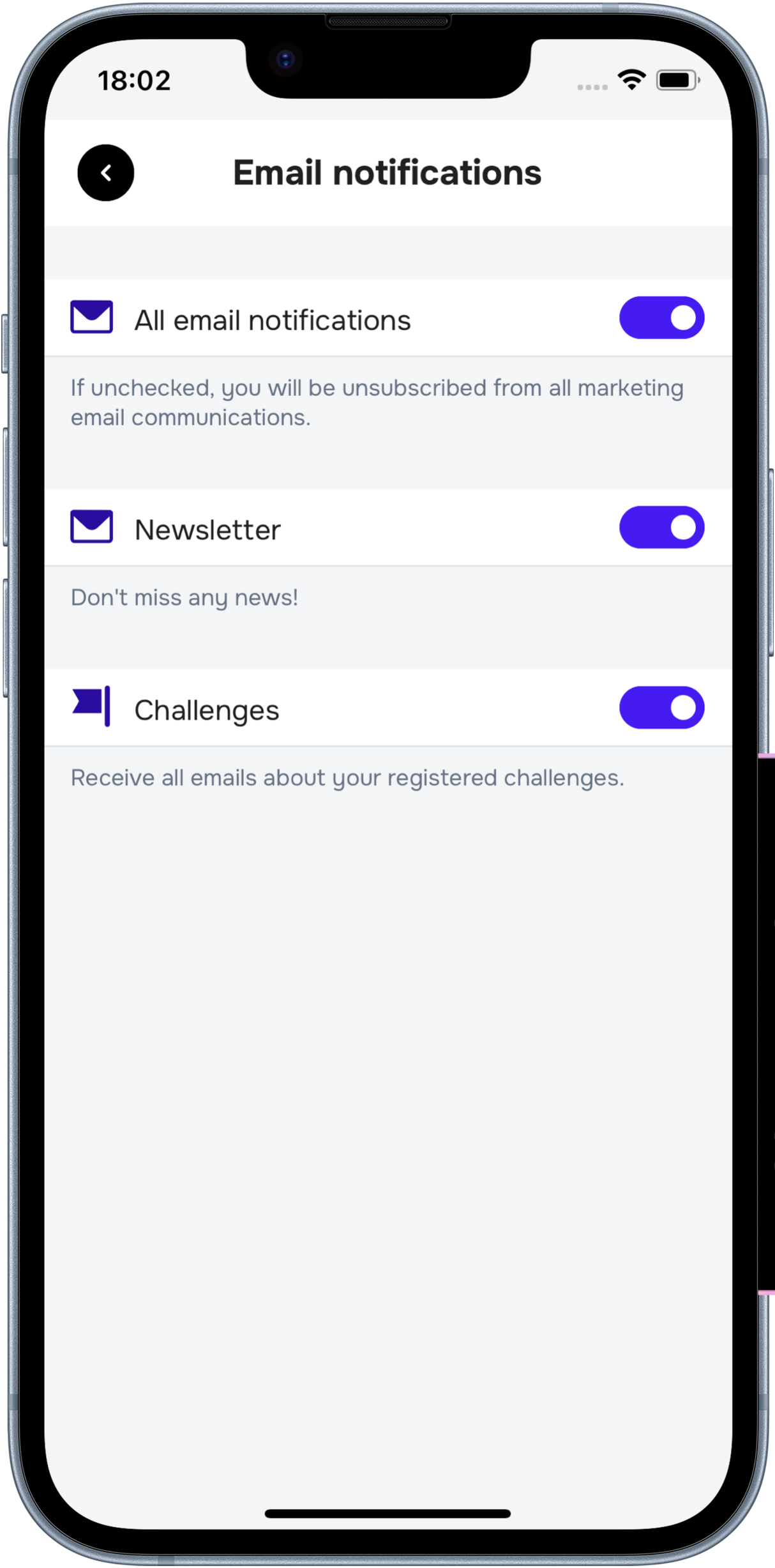The image size is (775, 1568).
Task: Turn off All email notifications
Action: [661, 317]
